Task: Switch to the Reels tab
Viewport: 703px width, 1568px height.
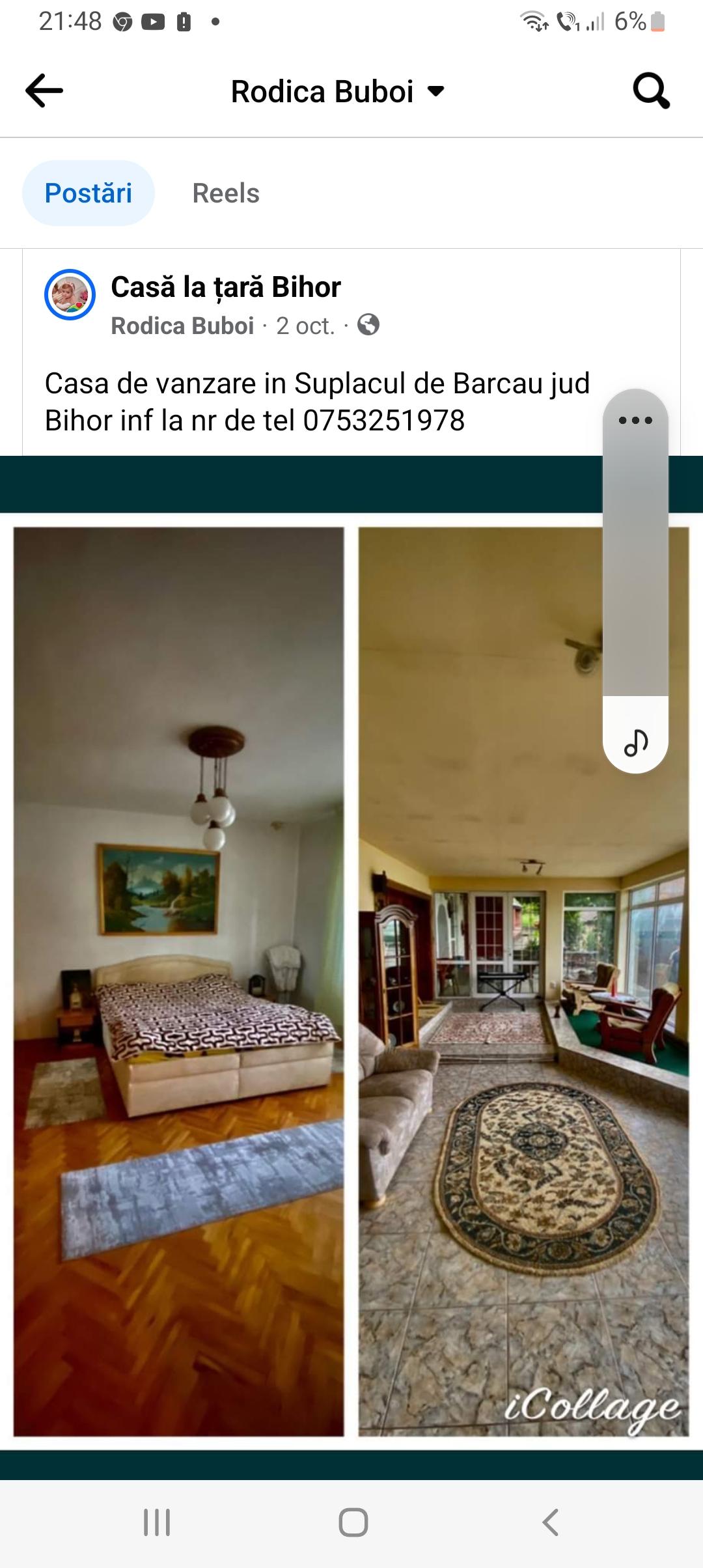Action: [x=226, y=193]
